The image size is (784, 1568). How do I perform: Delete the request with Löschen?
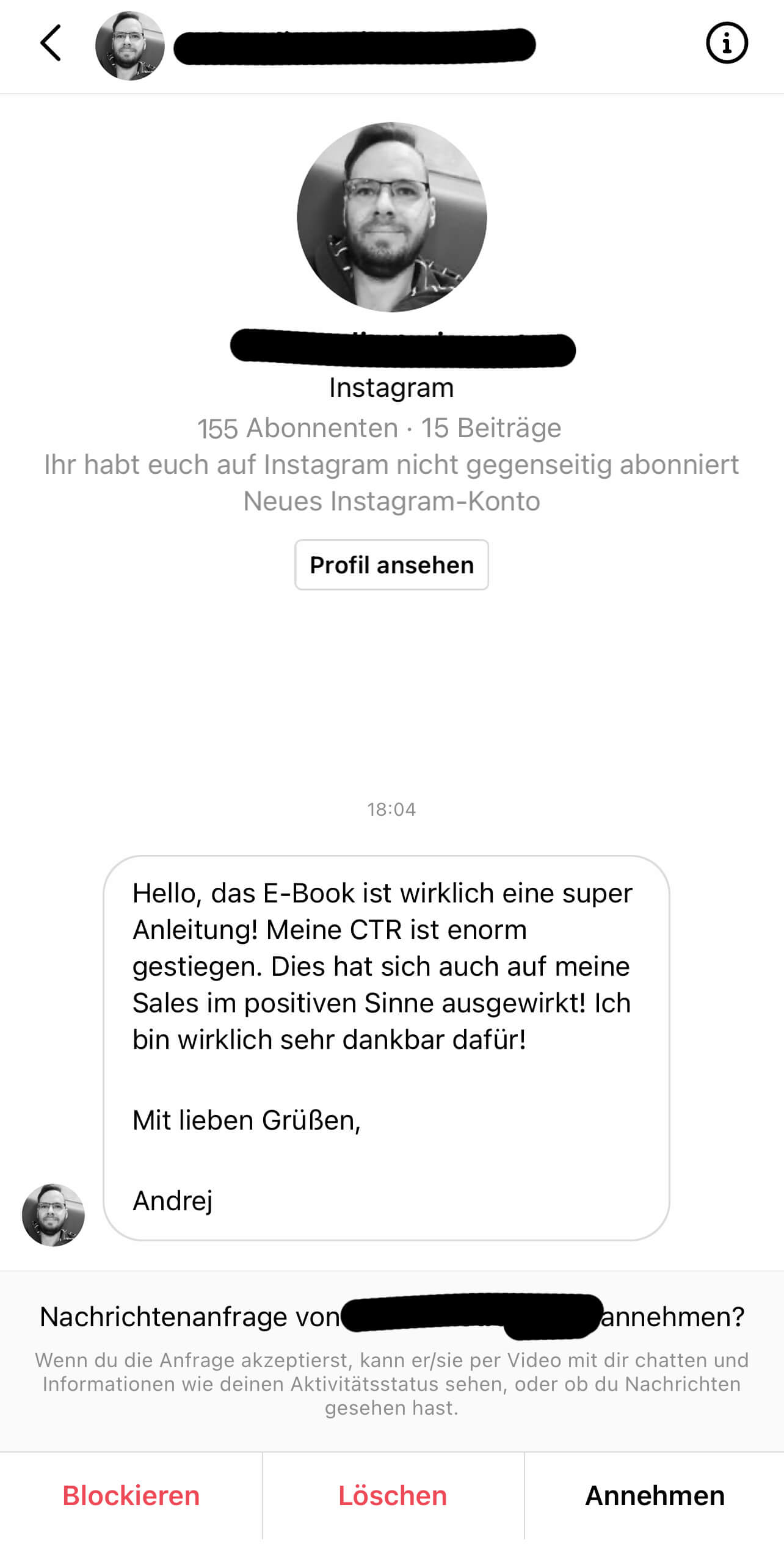pos(393,1496)
